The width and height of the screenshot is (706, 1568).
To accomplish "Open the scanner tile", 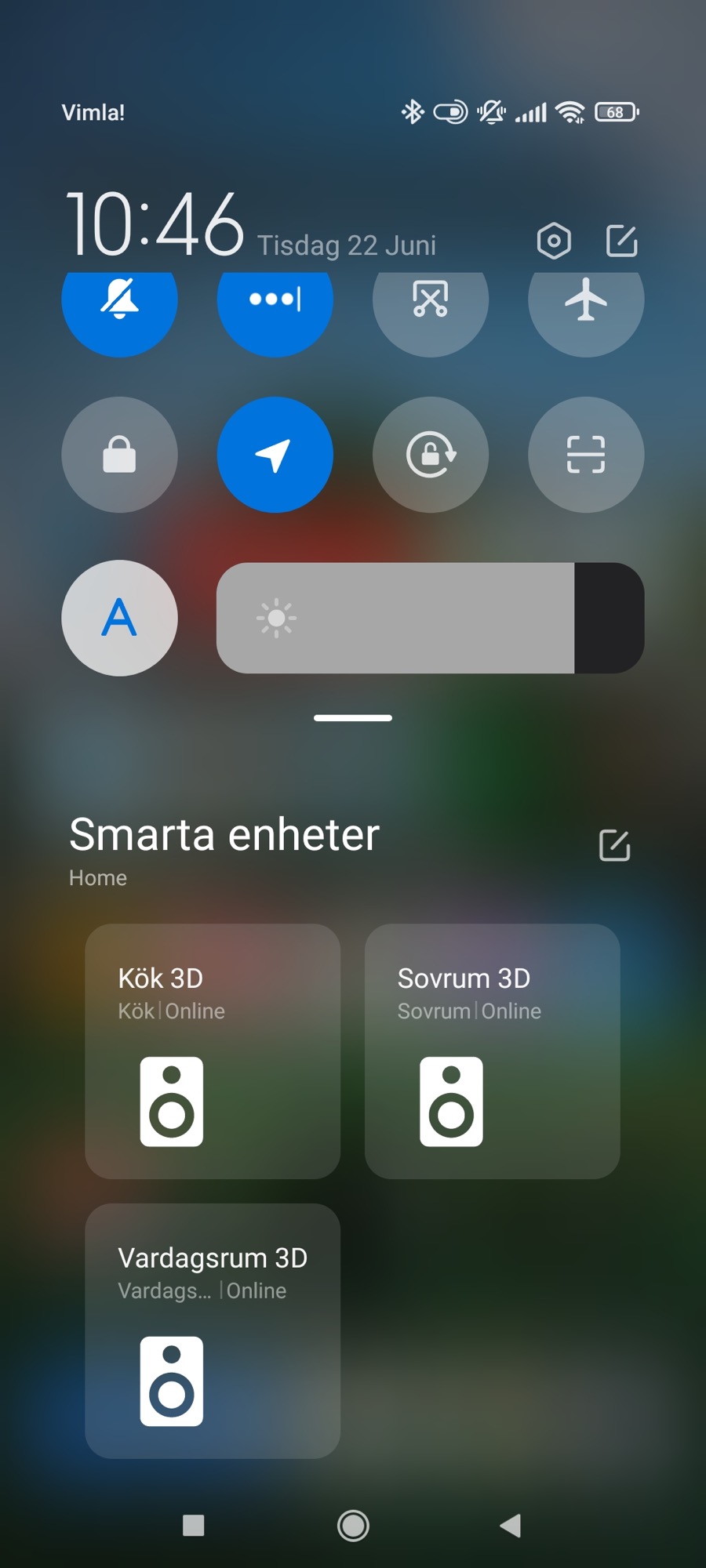I will [x=585, y=455].
